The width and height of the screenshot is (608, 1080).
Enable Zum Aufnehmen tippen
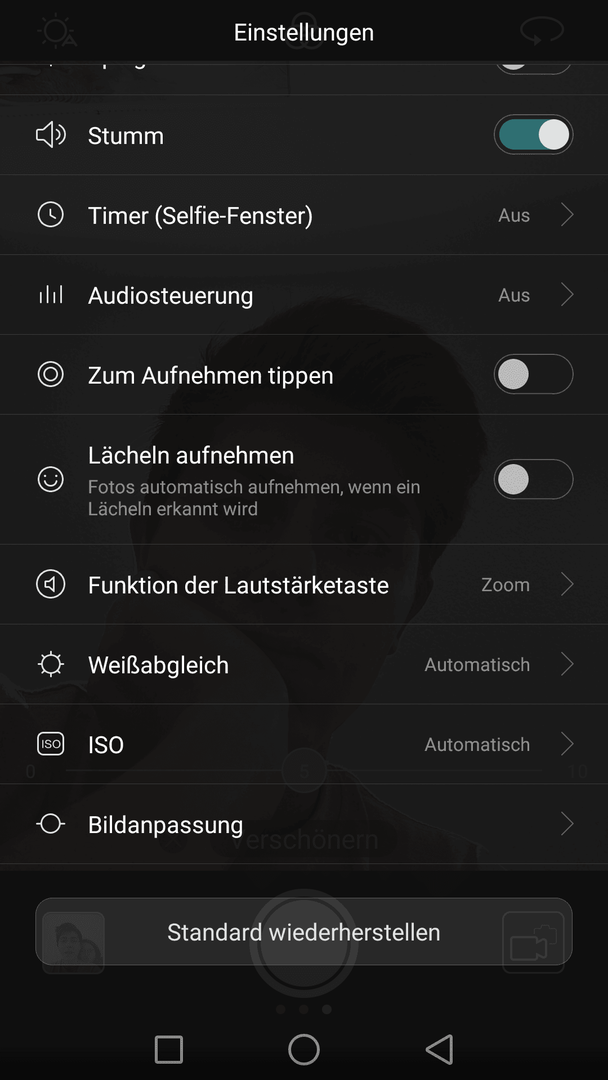[x=533, y=375]
